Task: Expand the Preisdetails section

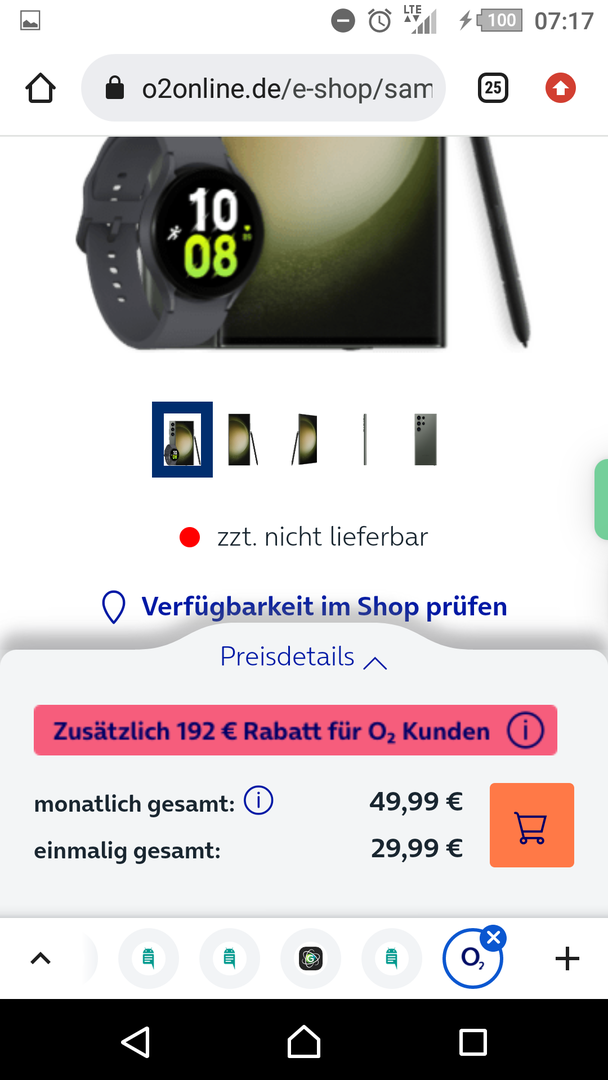Action: coord(303,658)
